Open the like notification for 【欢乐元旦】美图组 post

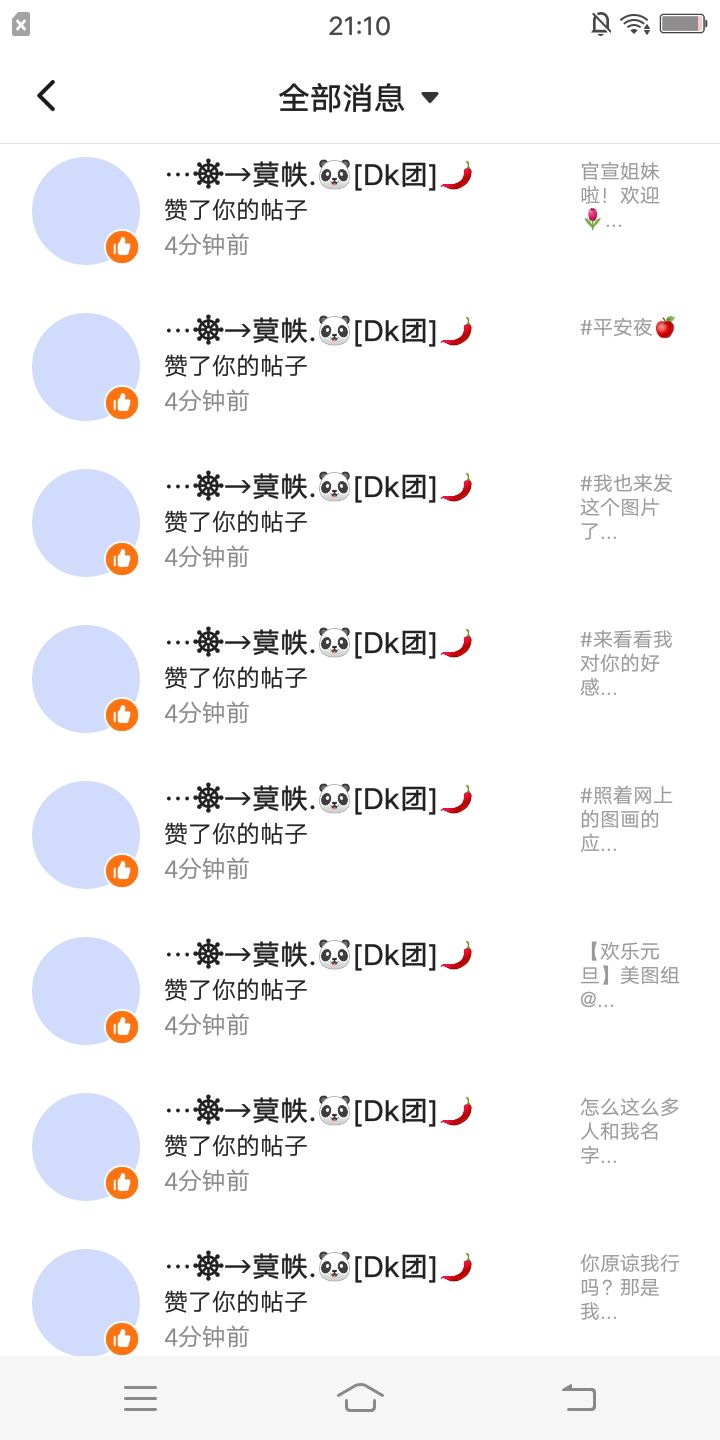coord(360,990)
